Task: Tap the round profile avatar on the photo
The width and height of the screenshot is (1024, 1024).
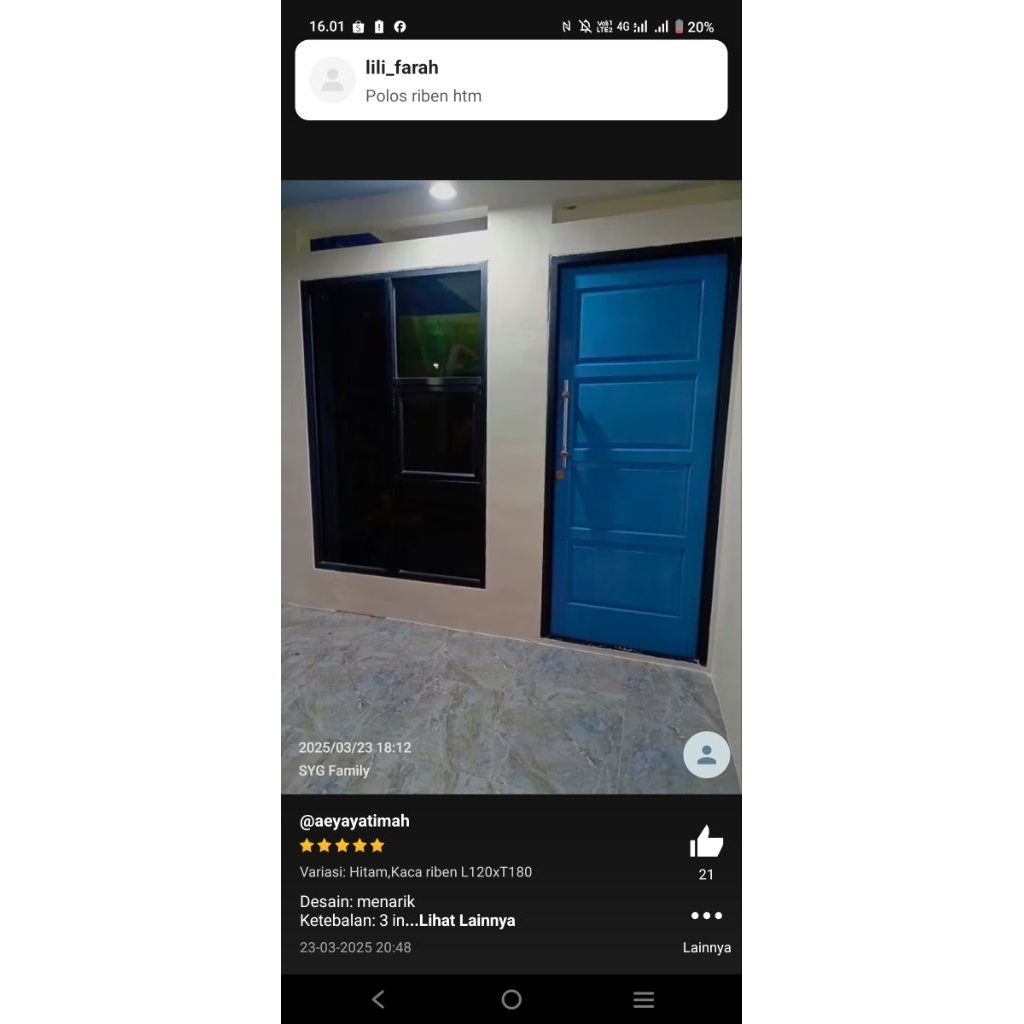Action: tap(706, 755)
